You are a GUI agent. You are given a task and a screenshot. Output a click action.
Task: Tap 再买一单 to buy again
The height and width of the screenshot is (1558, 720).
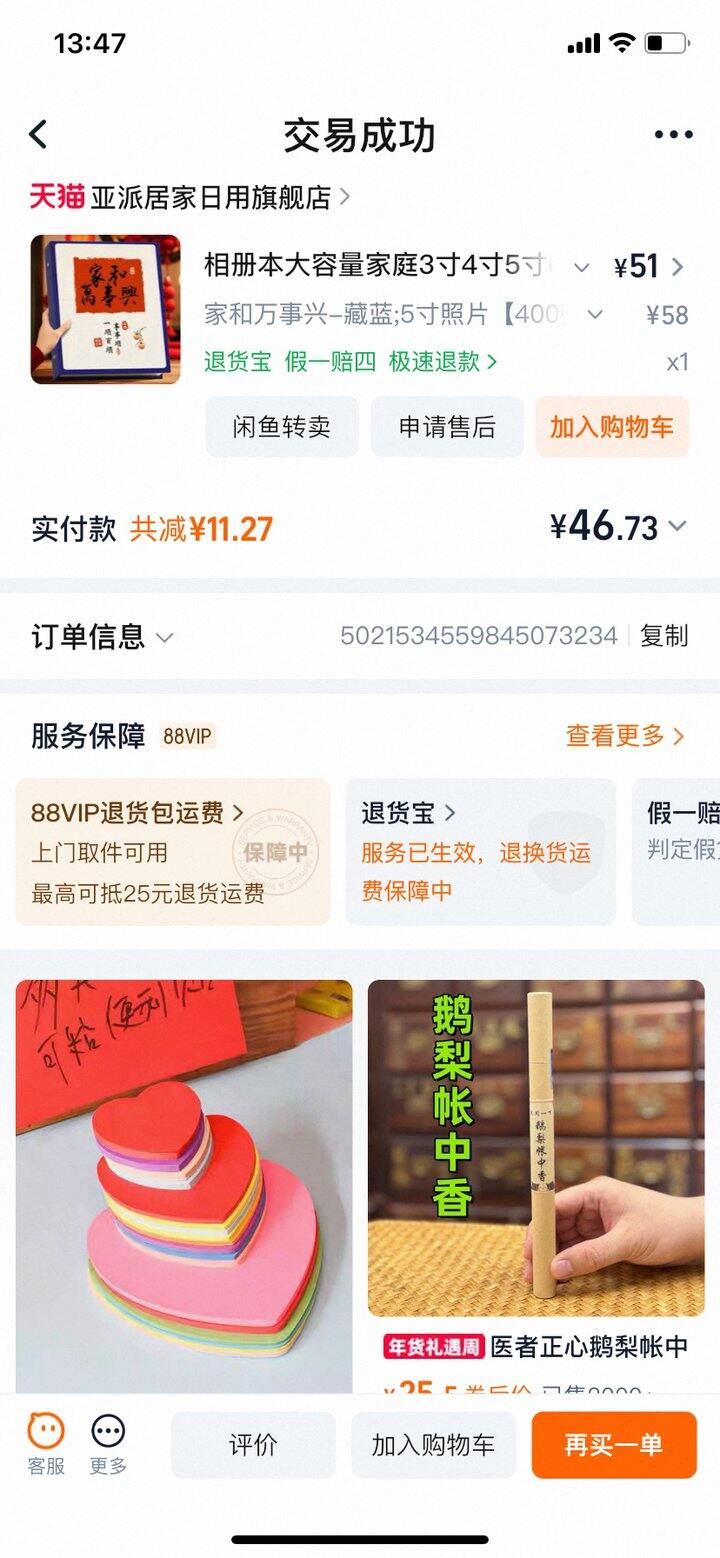click(x=613, y=1445)
